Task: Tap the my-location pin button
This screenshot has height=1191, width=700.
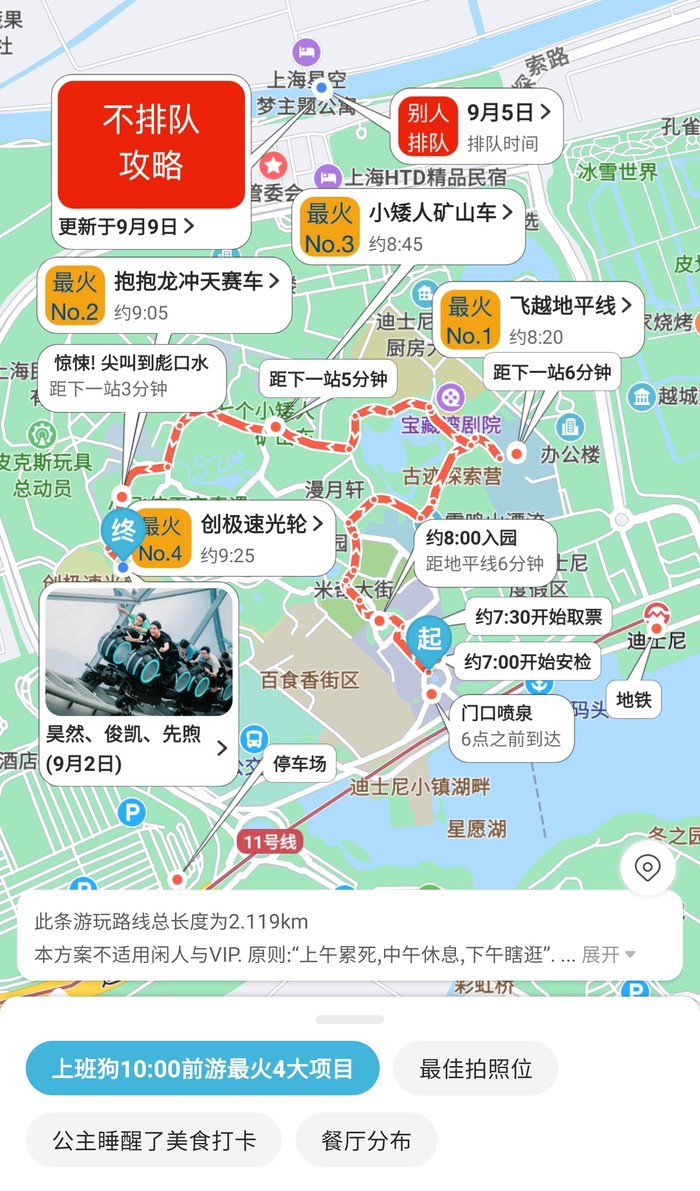Action: tap(647, 868)
